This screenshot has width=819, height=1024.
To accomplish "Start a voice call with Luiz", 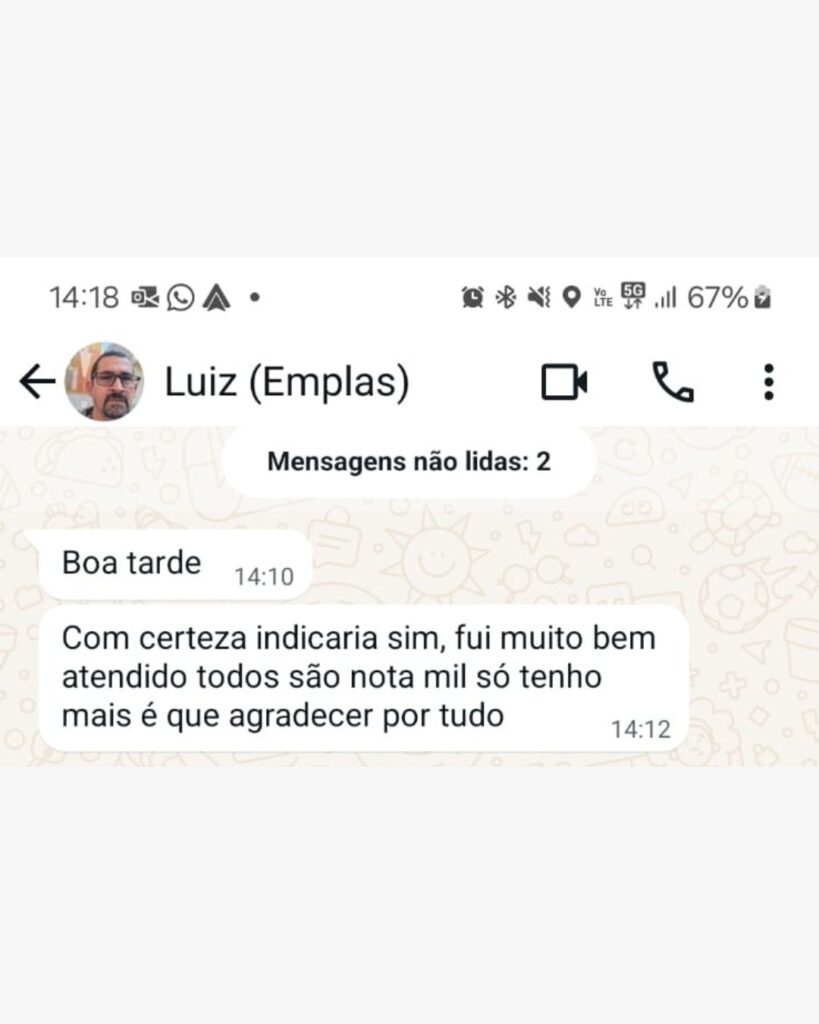I will (x=672, y=381).
